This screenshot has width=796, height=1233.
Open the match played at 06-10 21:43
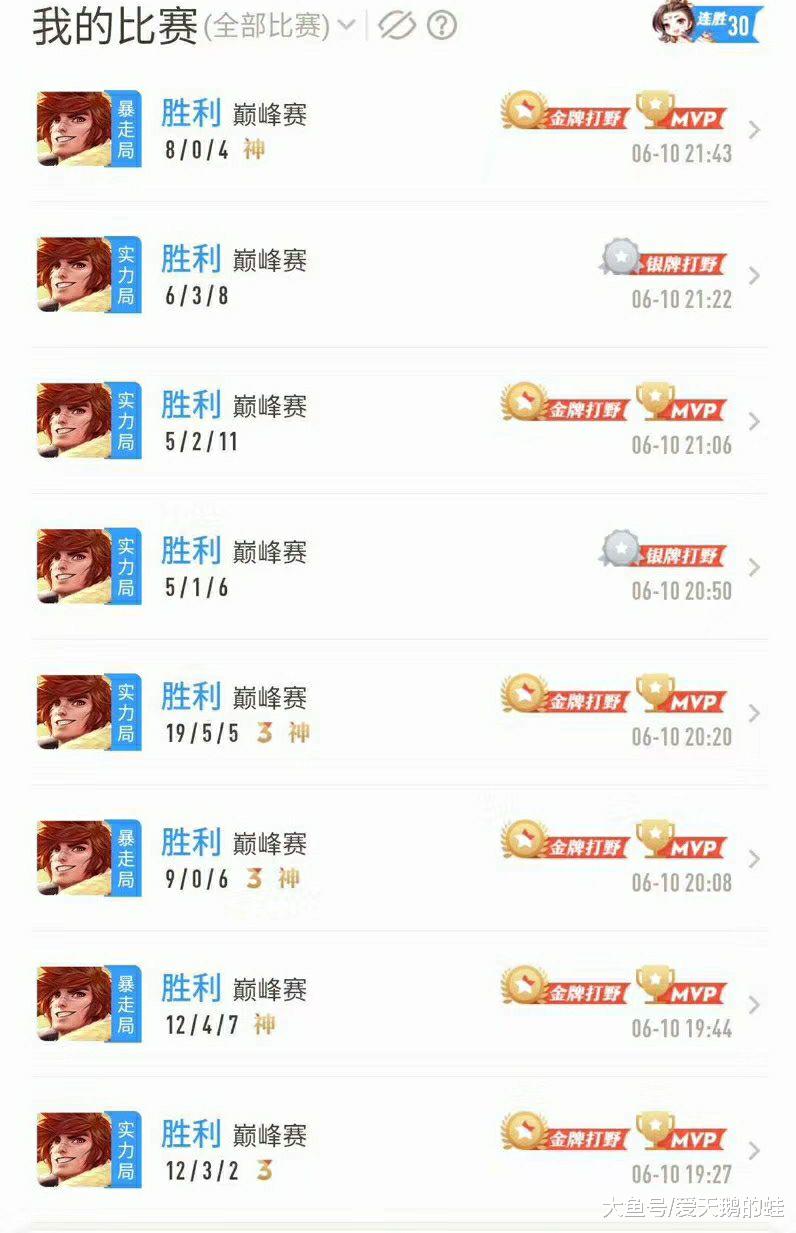(x=400, y=130)
